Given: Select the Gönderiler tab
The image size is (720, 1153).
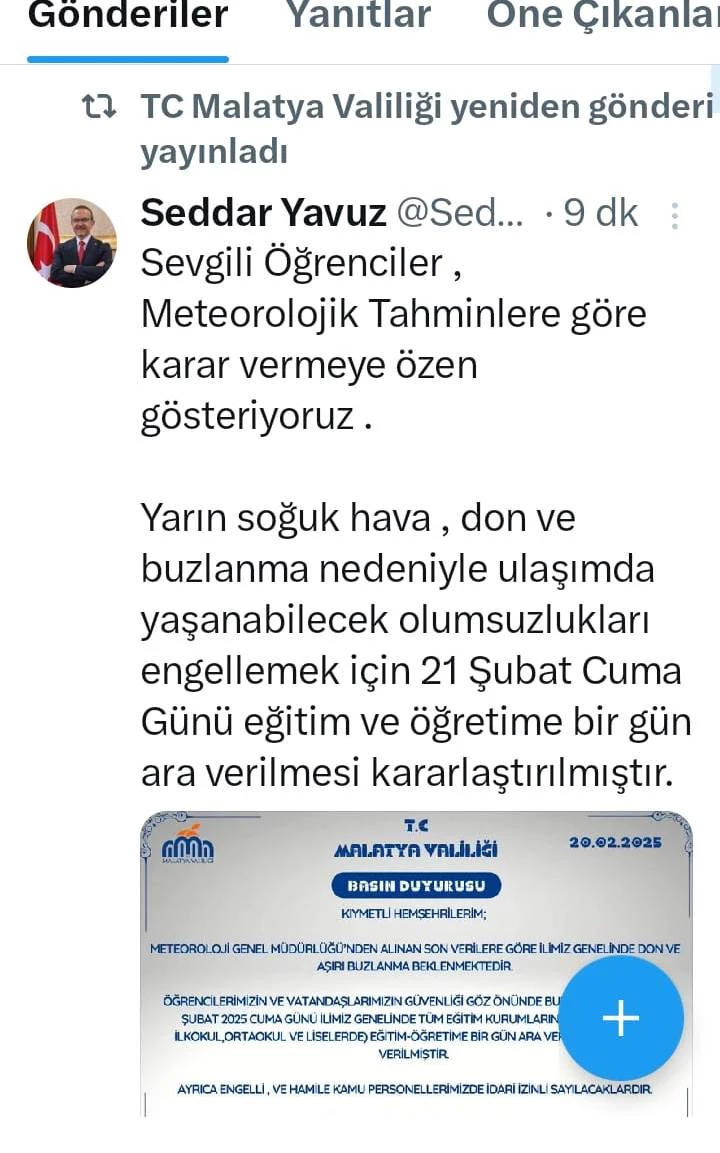Looking at the screenshot, I should coord(128,16).
